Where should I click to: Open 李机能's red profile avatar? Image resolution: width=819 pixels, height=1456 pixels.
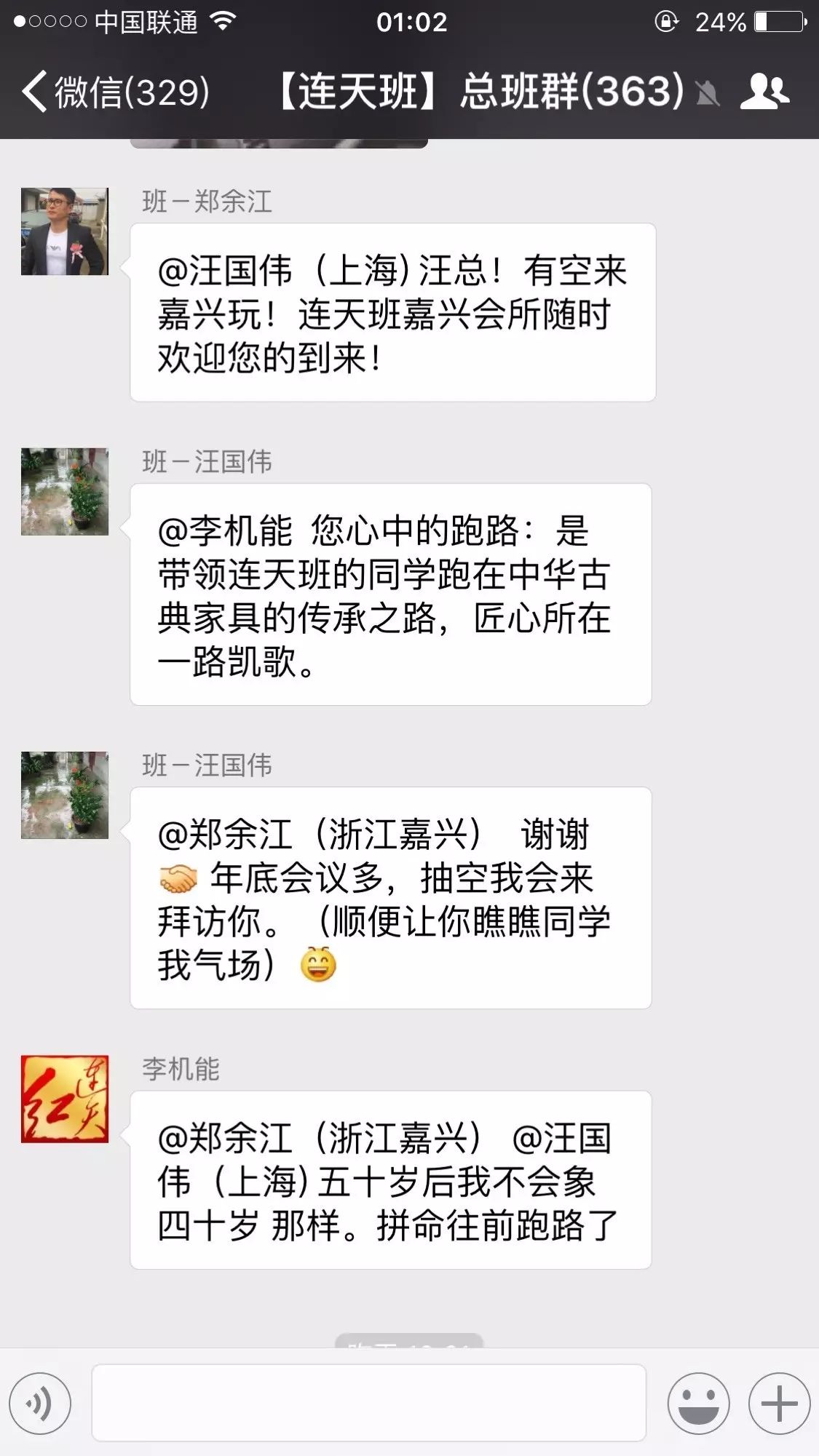pos(65,1099)
